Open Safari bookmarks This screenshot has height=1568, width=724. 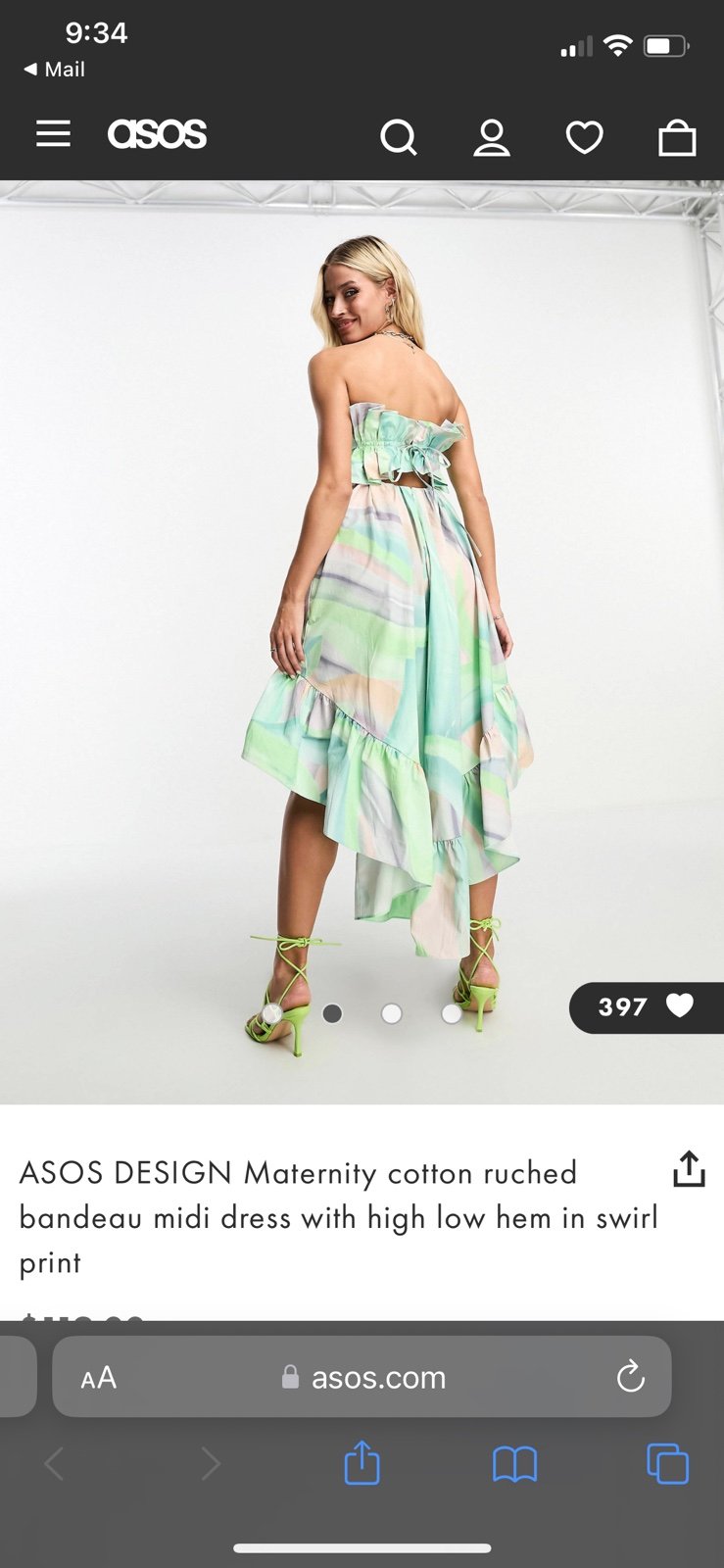pyautogui.click(x=514, y=1465)
